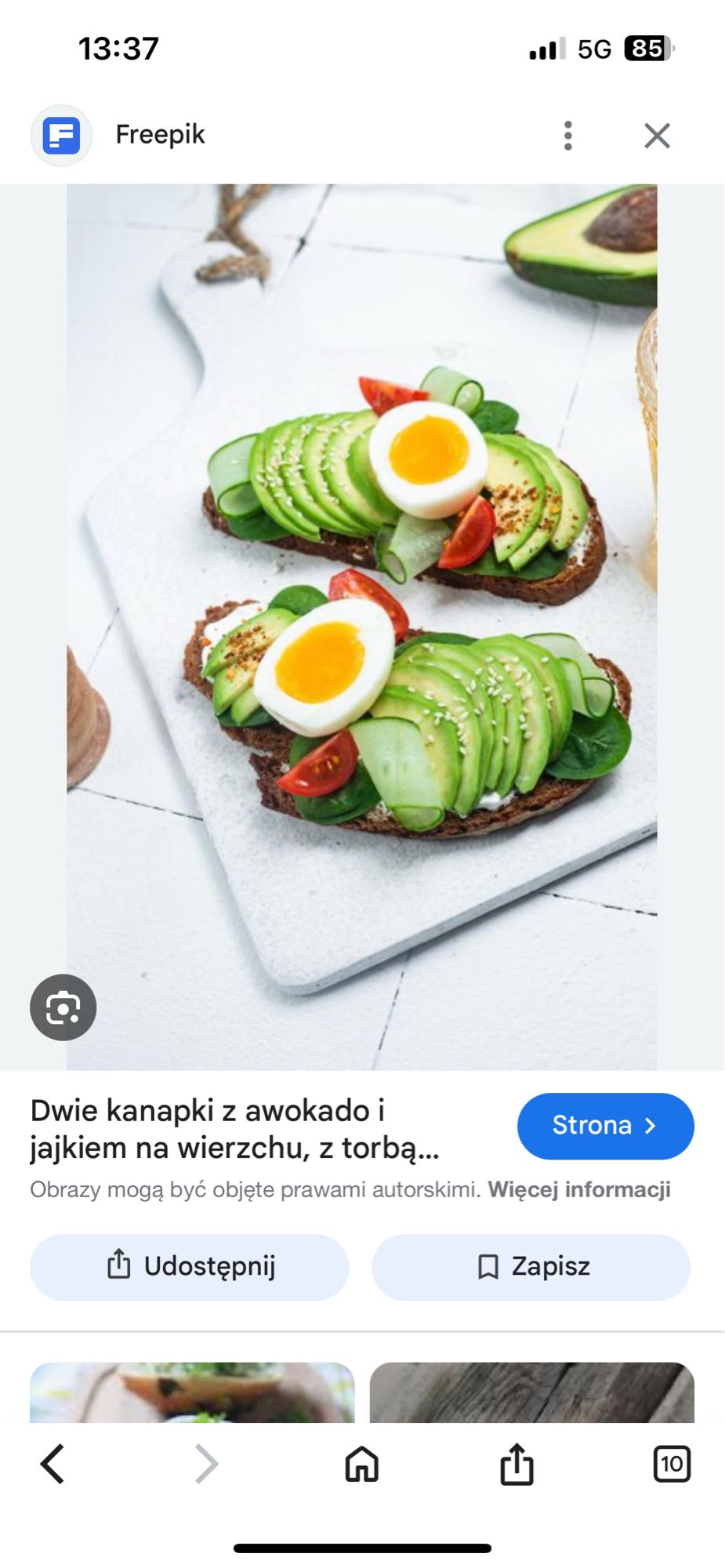Tap the Udostępnij button
Image resolution: width=725 pixels, height=1568 pixels.
(x=189, y=1265)
